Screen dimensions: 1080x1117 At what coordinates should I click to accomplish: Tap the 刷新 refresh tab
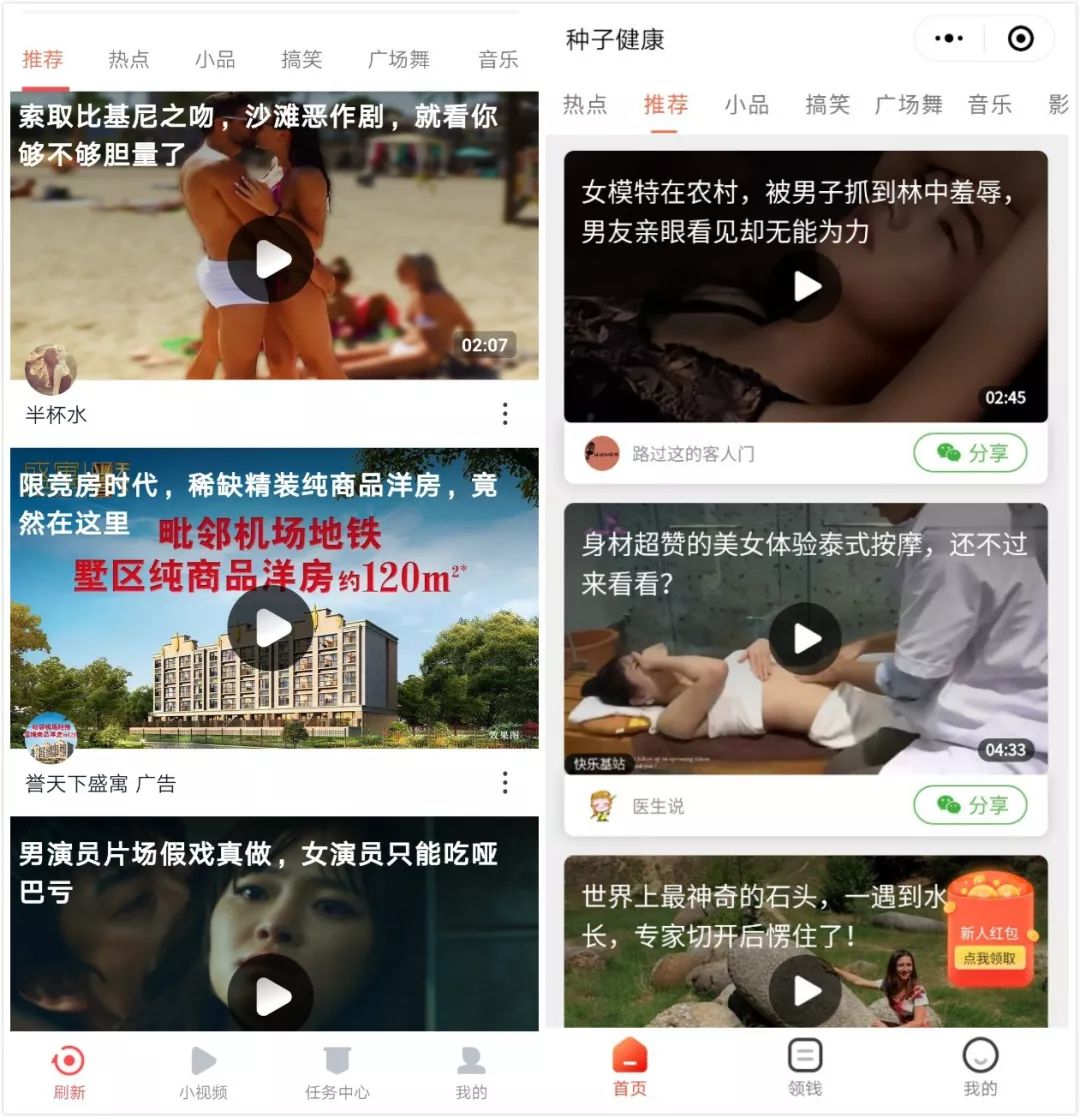click(69, 1072)
